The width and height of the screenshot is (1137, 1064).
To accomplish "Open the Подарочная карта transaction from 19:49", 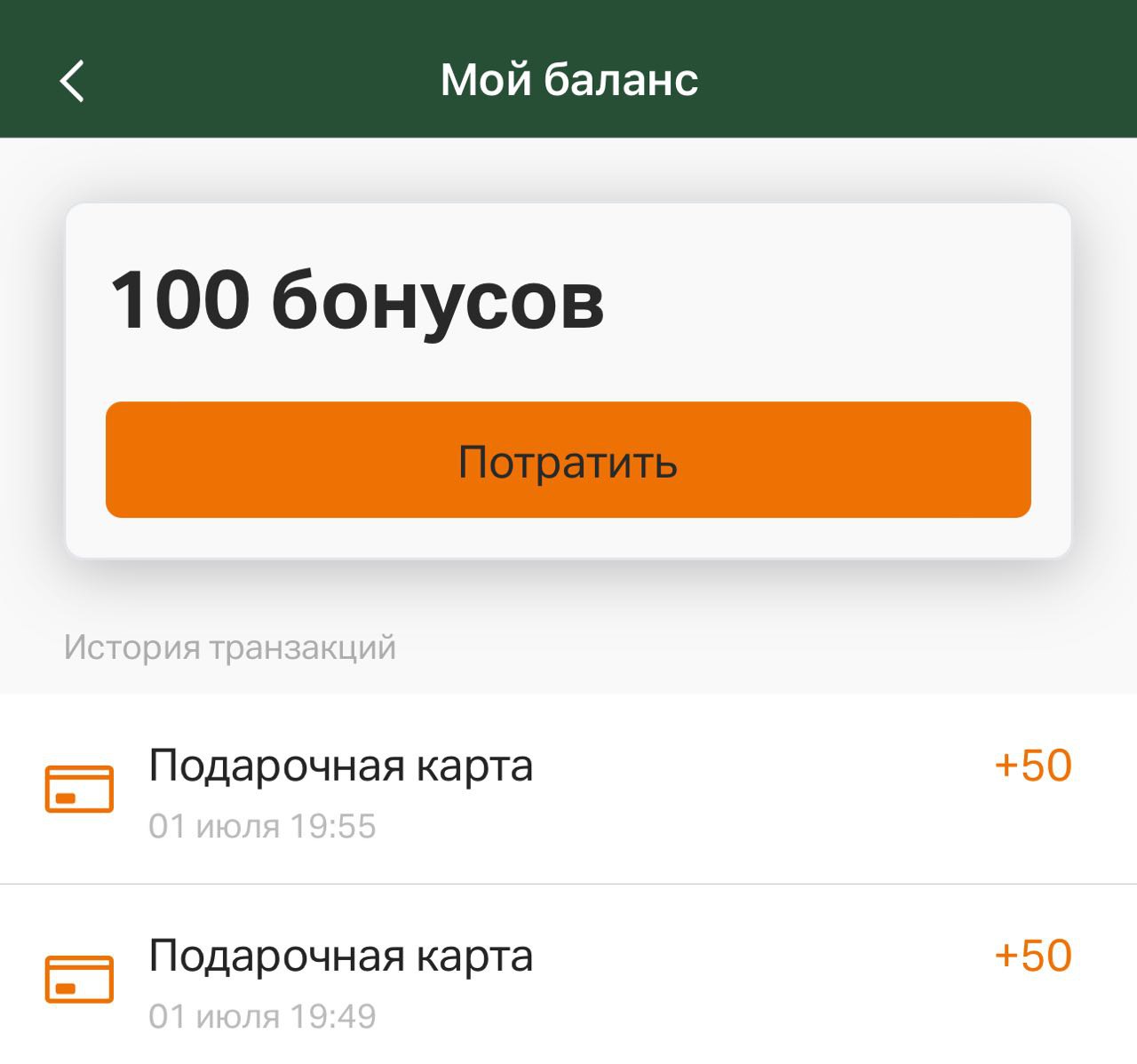I will click(x=567, y=979).
